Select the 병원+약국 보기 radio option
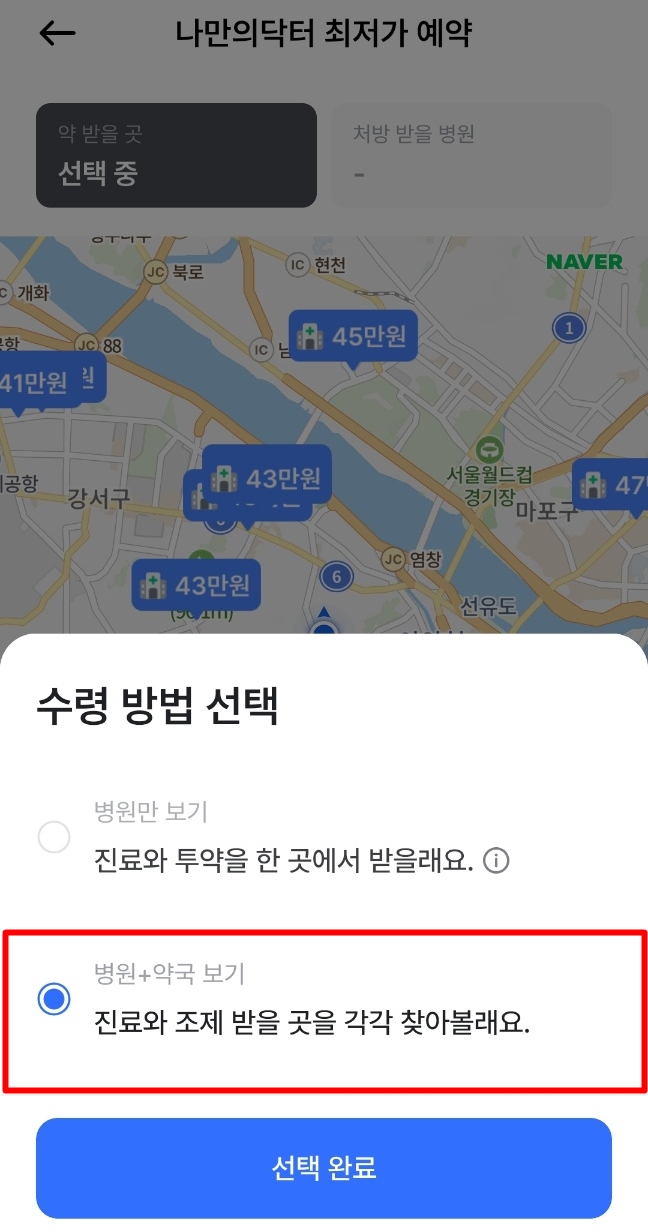 [x=54, y=998]
